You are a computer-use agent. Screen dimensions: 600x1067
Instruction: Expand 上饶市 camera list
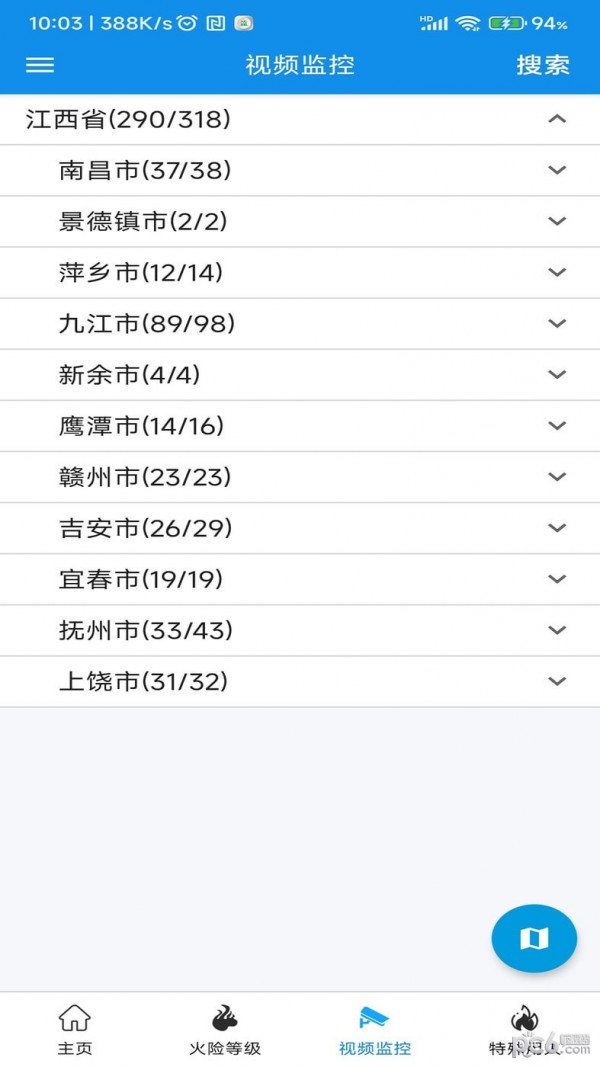click(557, 681)
